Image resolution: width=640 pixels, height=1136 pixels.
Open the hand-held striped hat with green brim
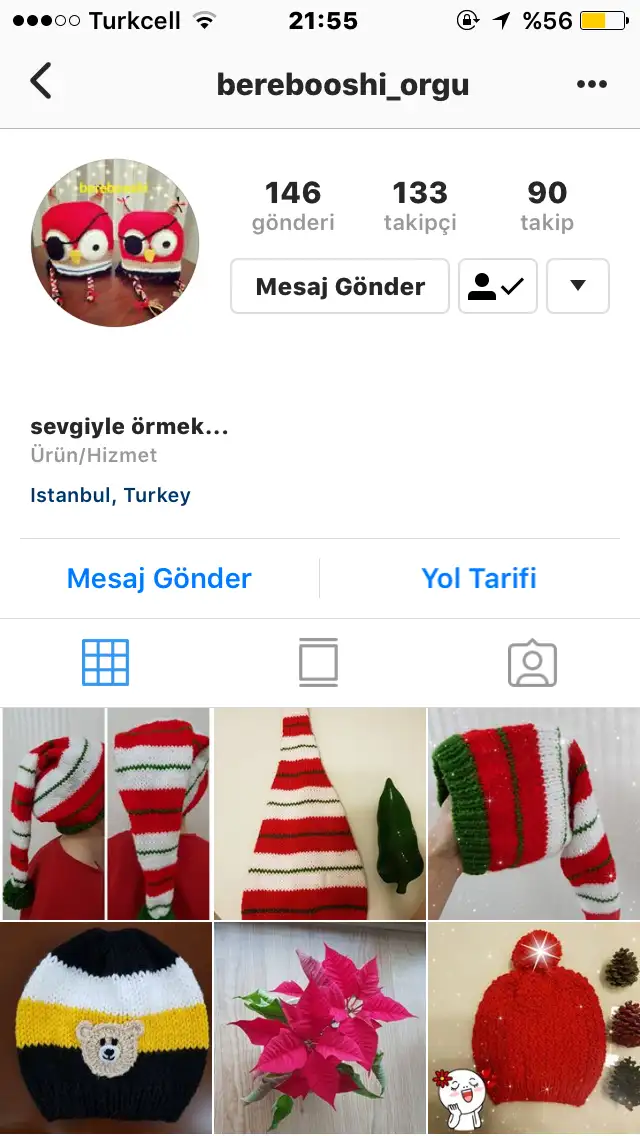tap(534, 813)
